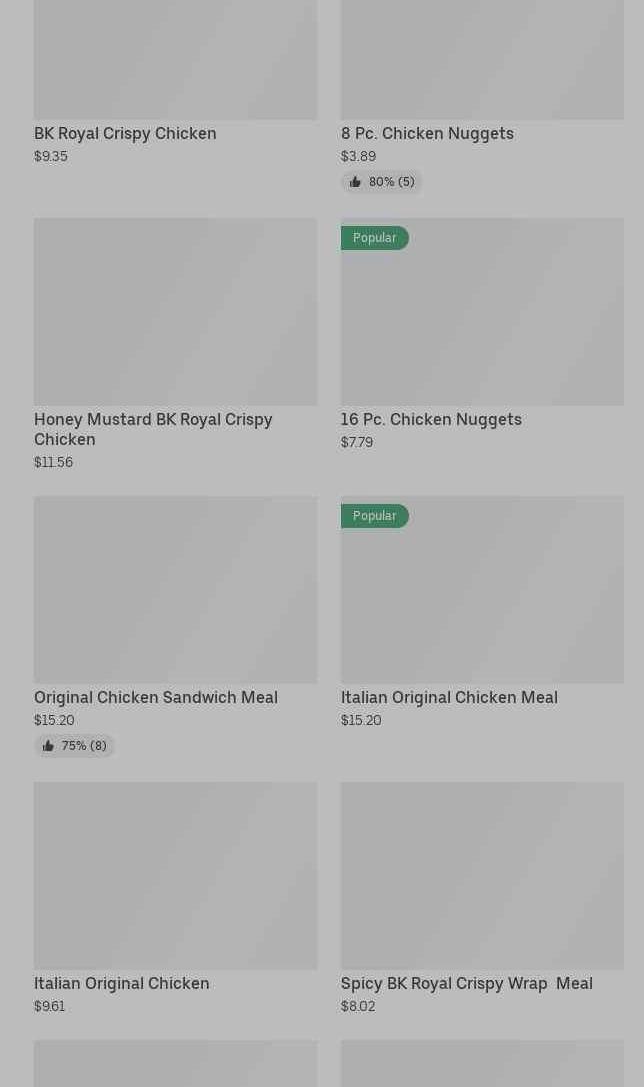The height and width of the screenshot is (1087, 644).
Task: Choose the Original Chicken Sandwich Meal
Action: tap(175, 627)
